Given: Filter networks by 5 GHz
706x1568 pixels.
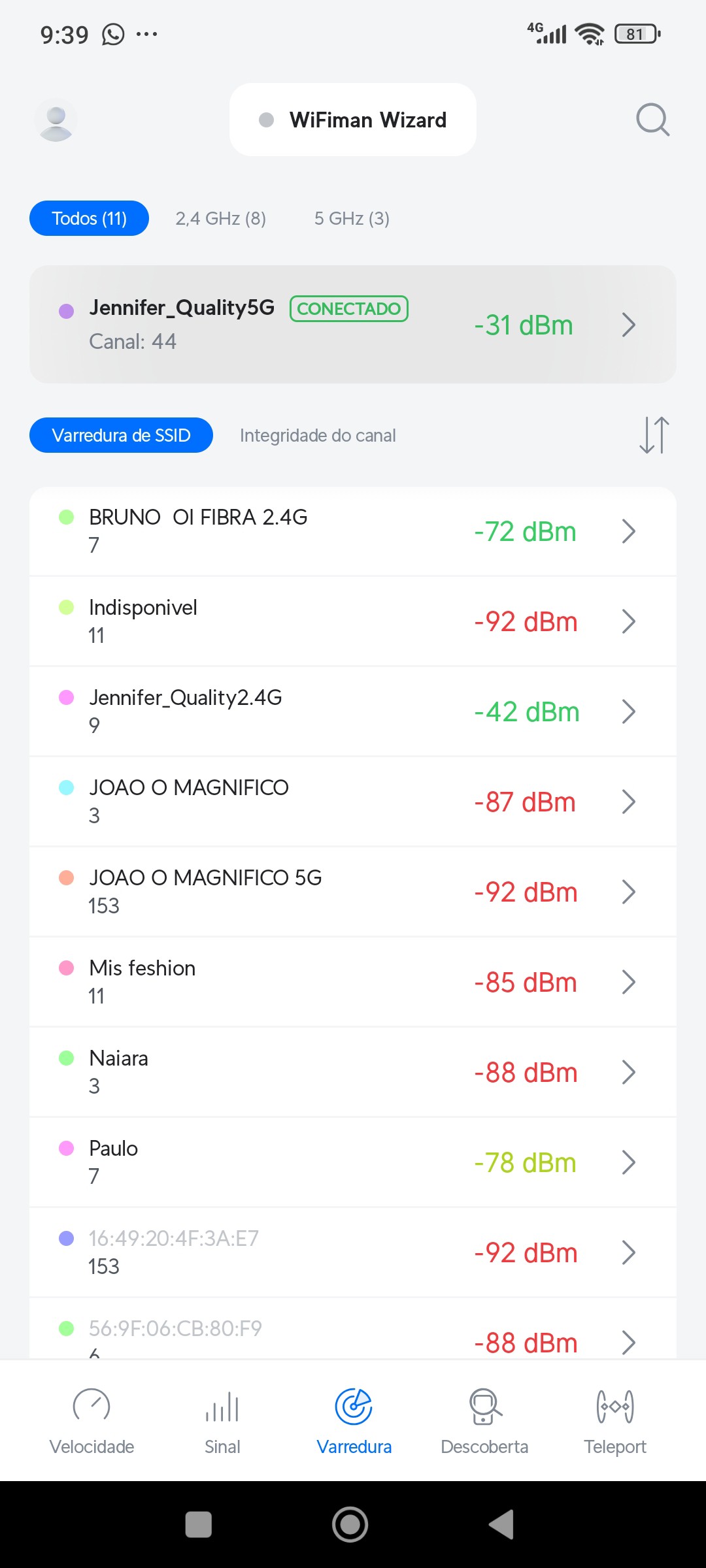Looking at the screenshot, I should click(x=352, y=218).
